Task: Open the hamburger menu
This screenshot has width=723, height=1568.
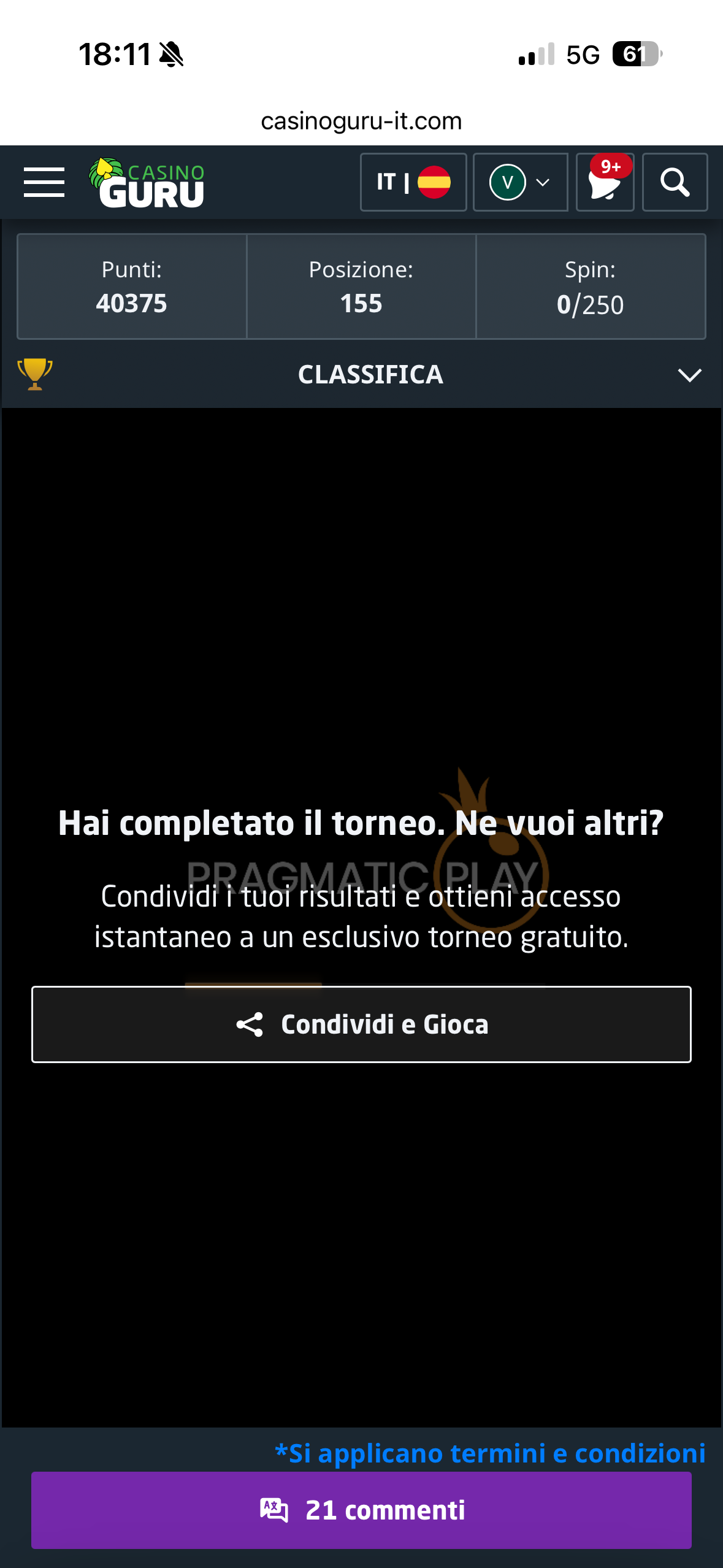Action: point(44,182)
